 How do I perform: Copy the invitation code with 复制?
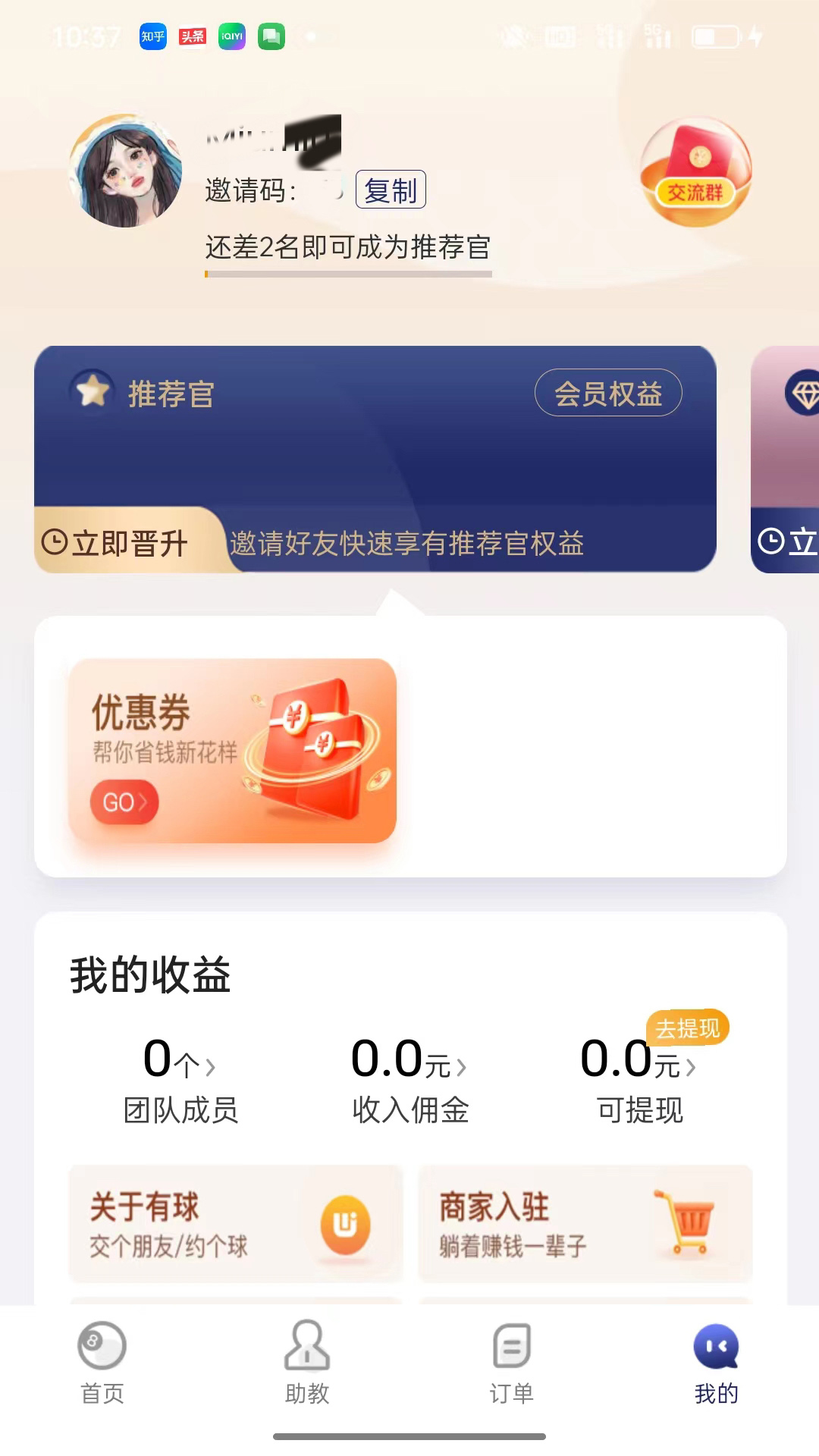point(391,190)
